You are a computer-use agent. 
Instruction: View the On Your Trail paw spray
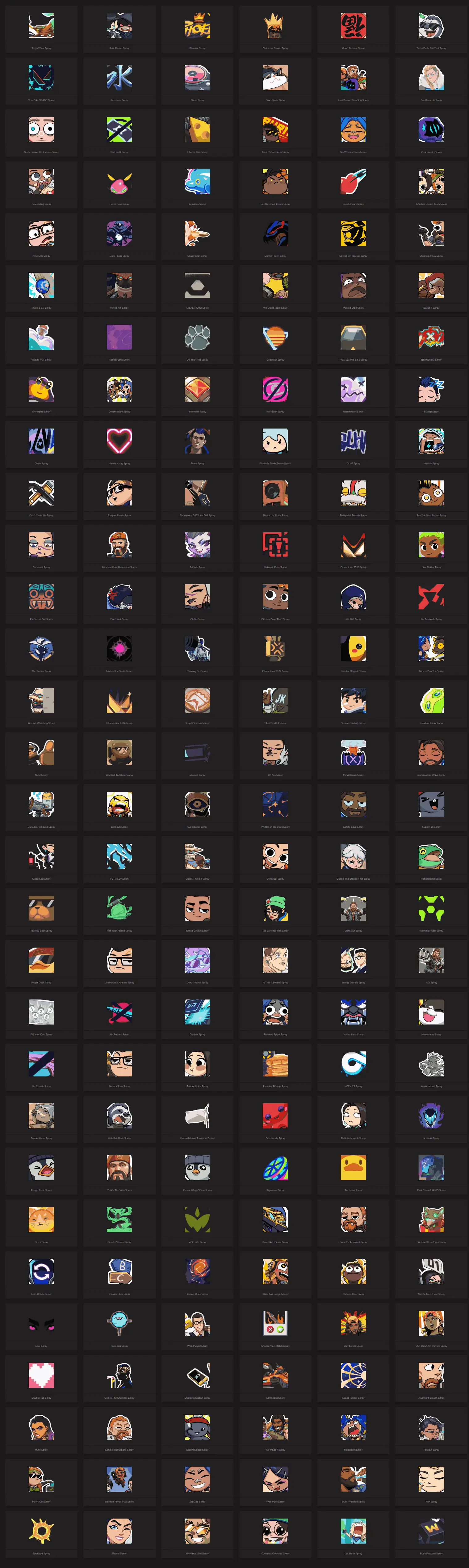(x=197, y=337)
